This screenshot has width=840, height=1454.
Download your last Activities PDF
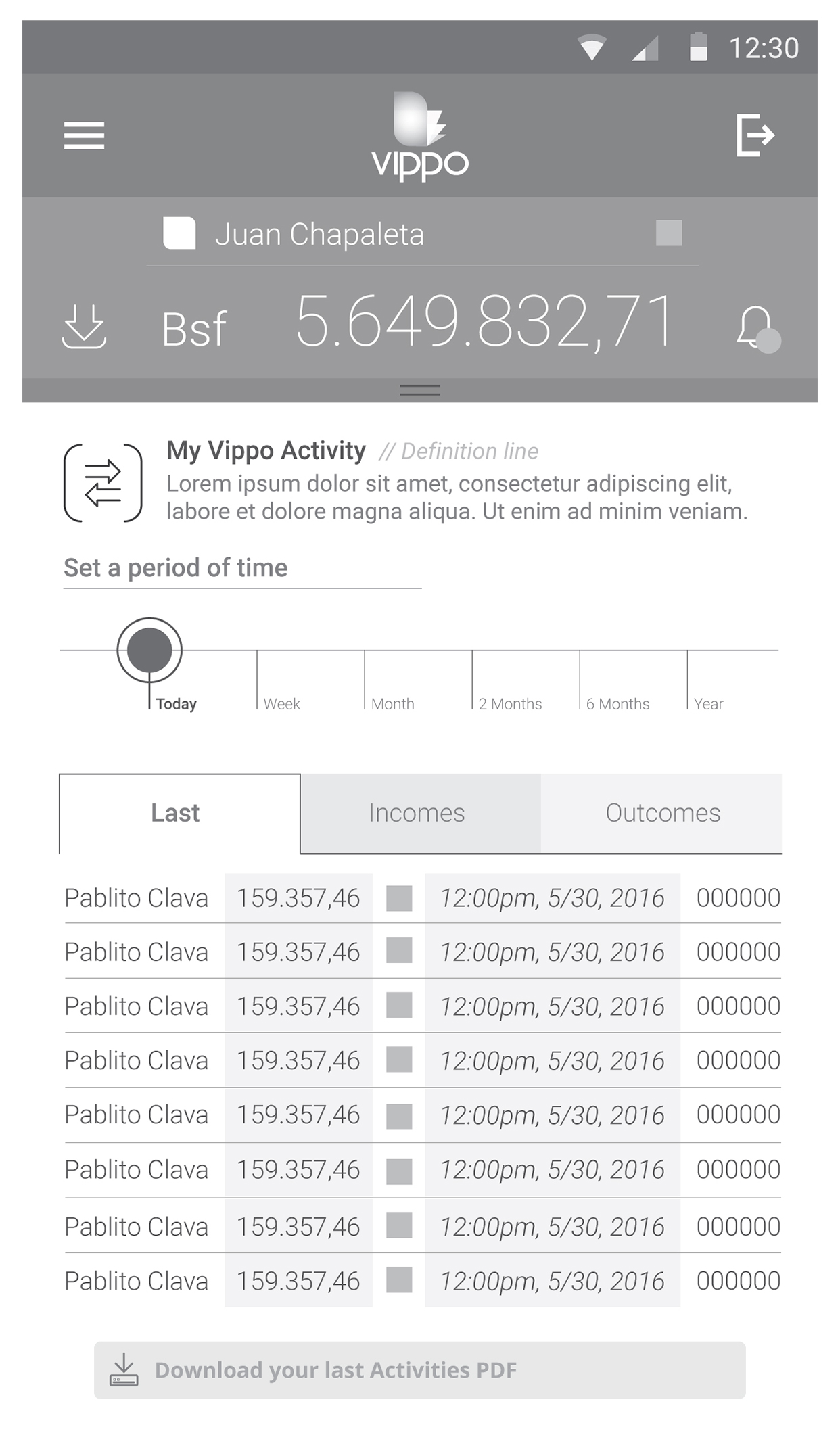tap(419, 1370)
